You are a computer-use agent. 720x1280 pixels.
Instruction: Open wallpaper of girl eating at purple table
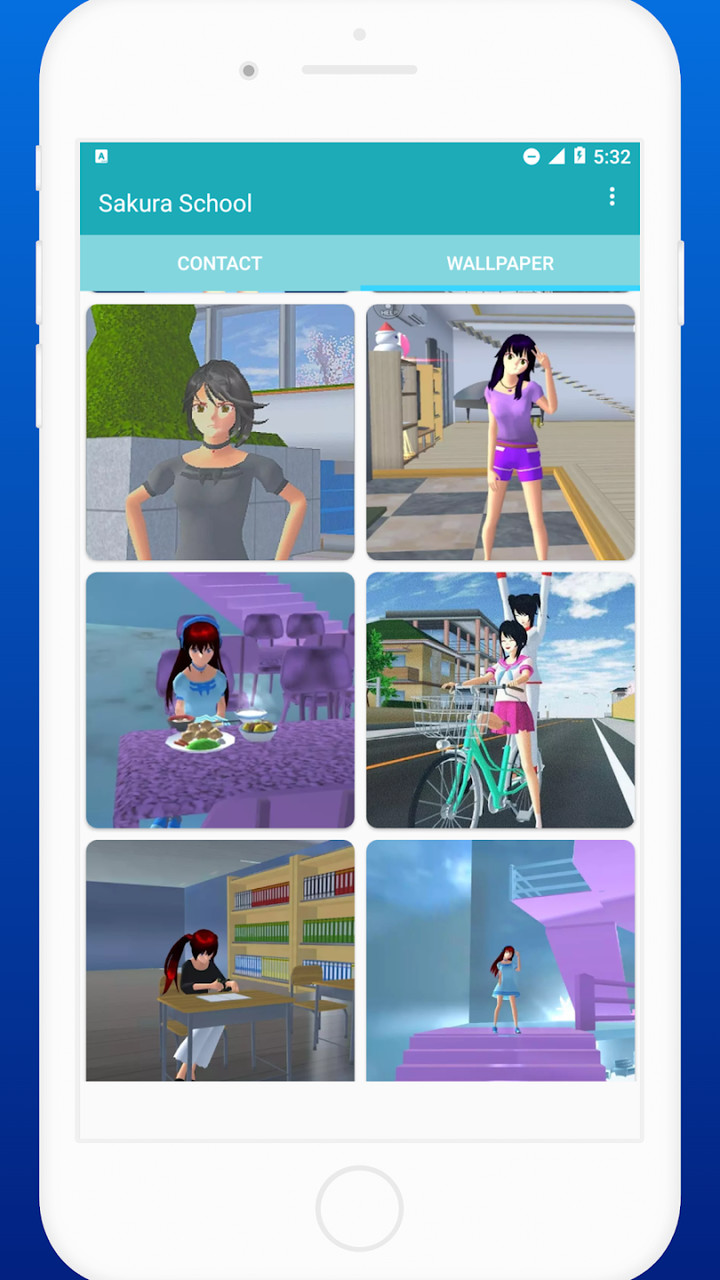[x=219, y=700]
